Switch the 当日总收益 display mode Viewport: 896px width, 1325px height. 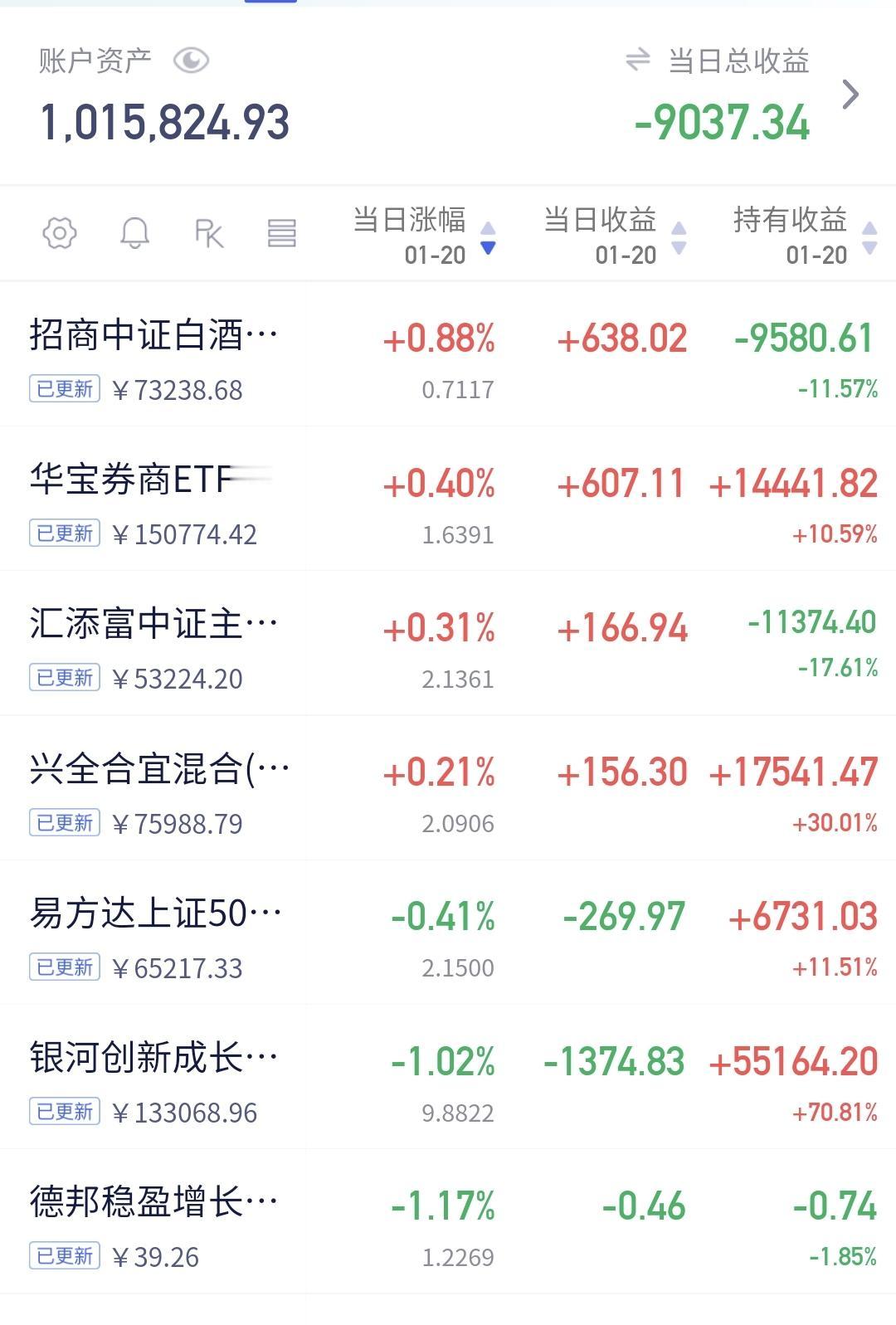coord(637,60)
